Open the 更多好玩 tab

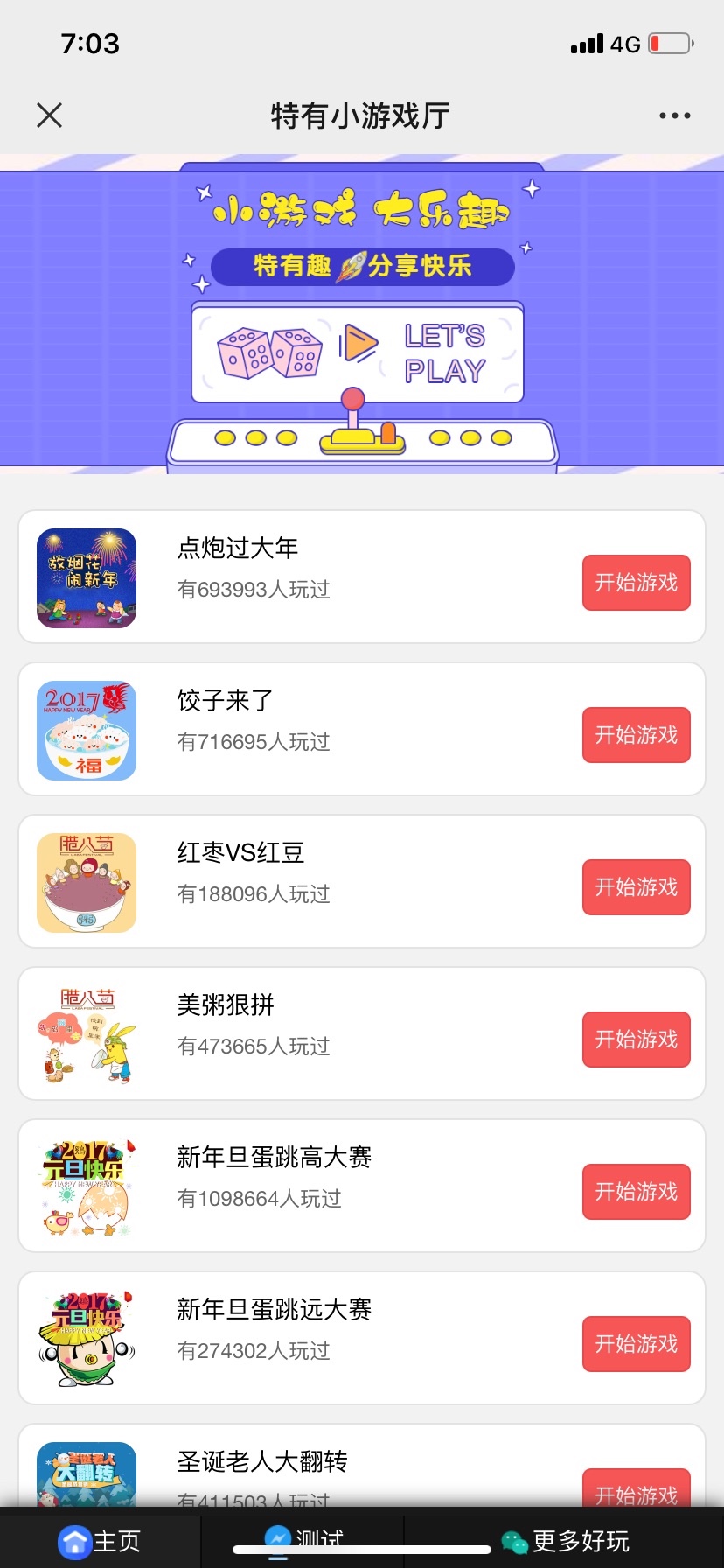pos(565,1541)
